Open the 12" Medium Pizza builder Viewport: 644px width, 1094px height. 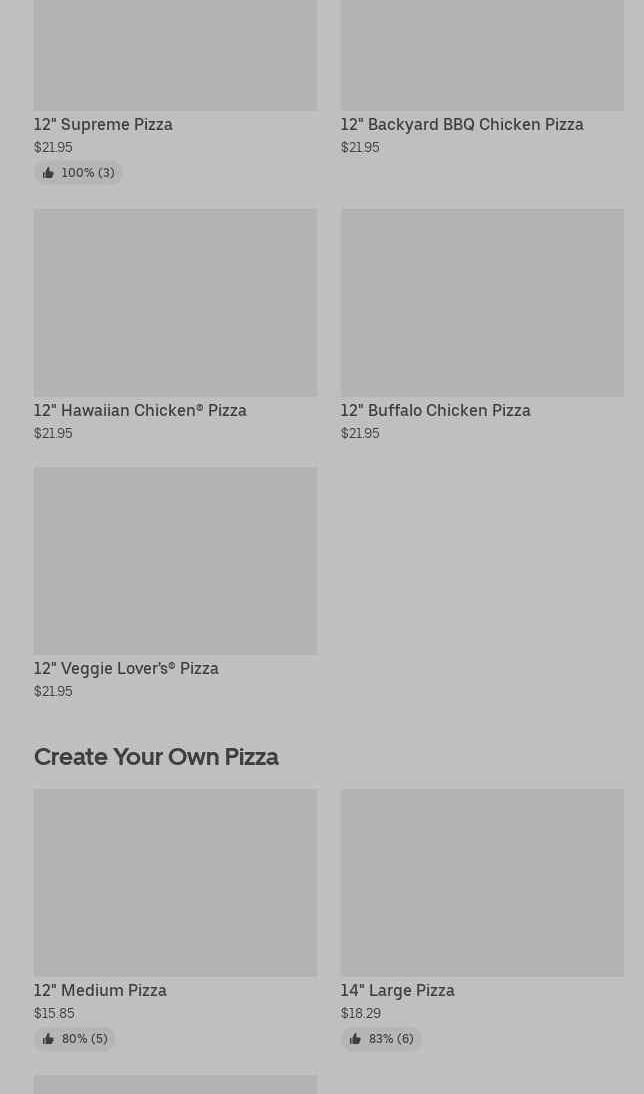coord(175,920)
